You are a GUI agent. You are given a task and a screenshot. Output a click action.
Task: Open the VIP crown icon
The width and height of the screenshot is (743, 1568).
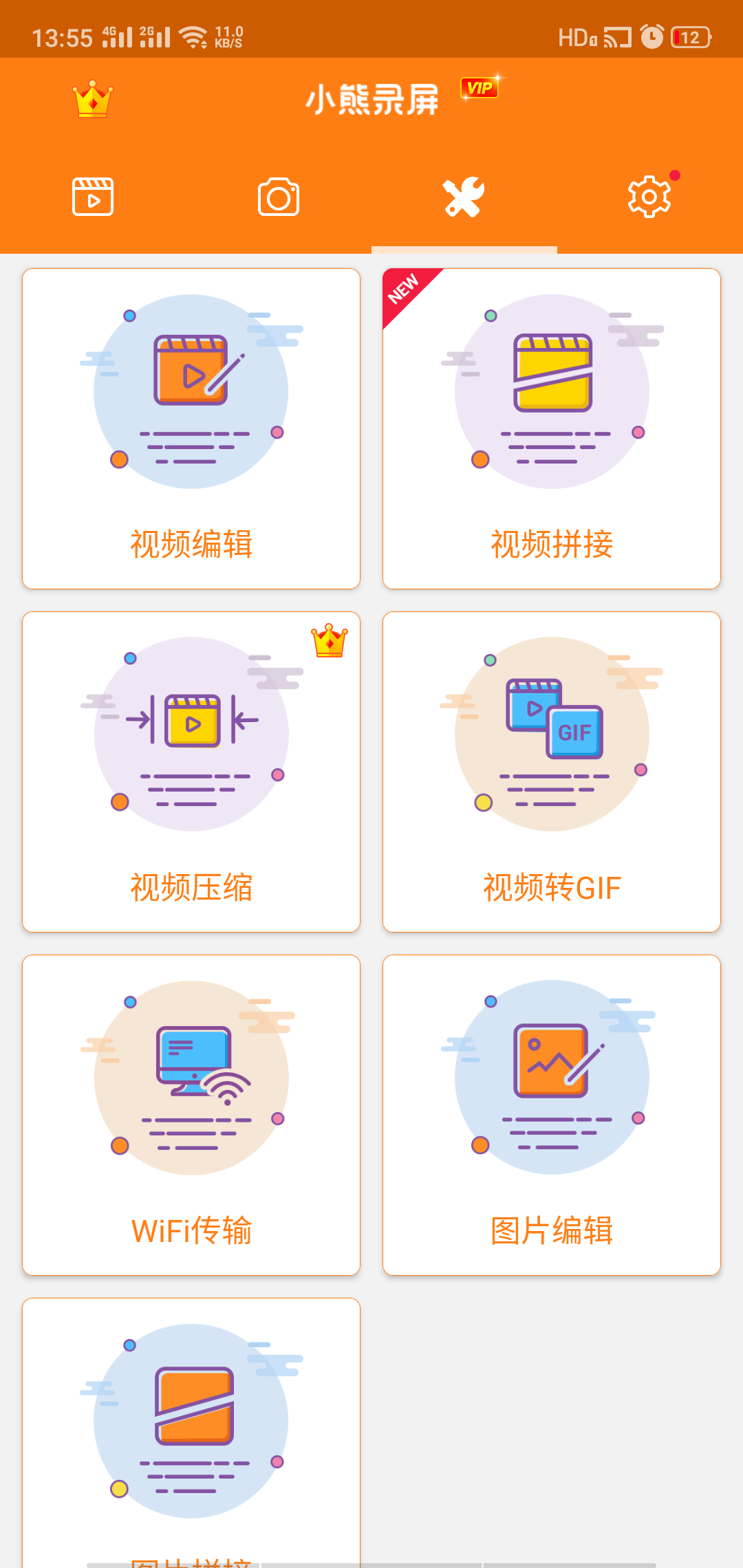pos(93,99)
